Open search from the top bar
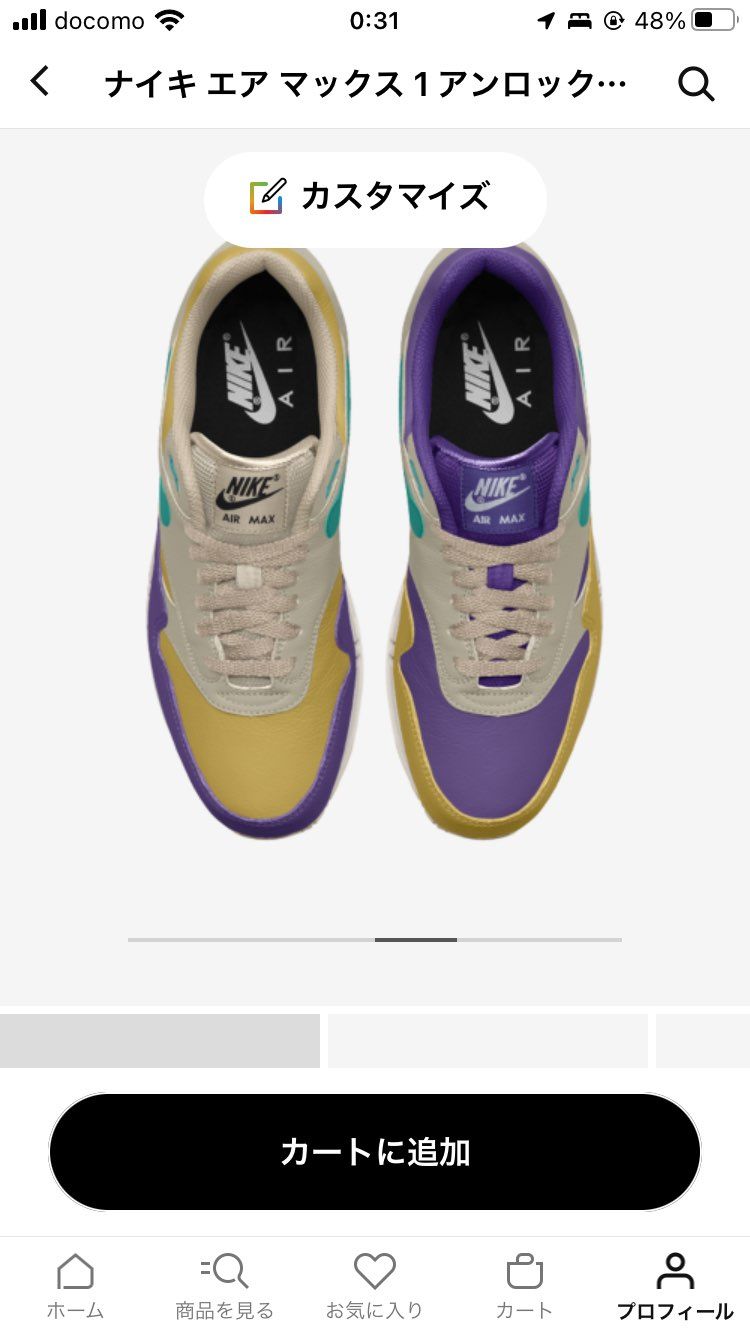This screenshot has height=1334, width=750. click(x=696, y=84)
